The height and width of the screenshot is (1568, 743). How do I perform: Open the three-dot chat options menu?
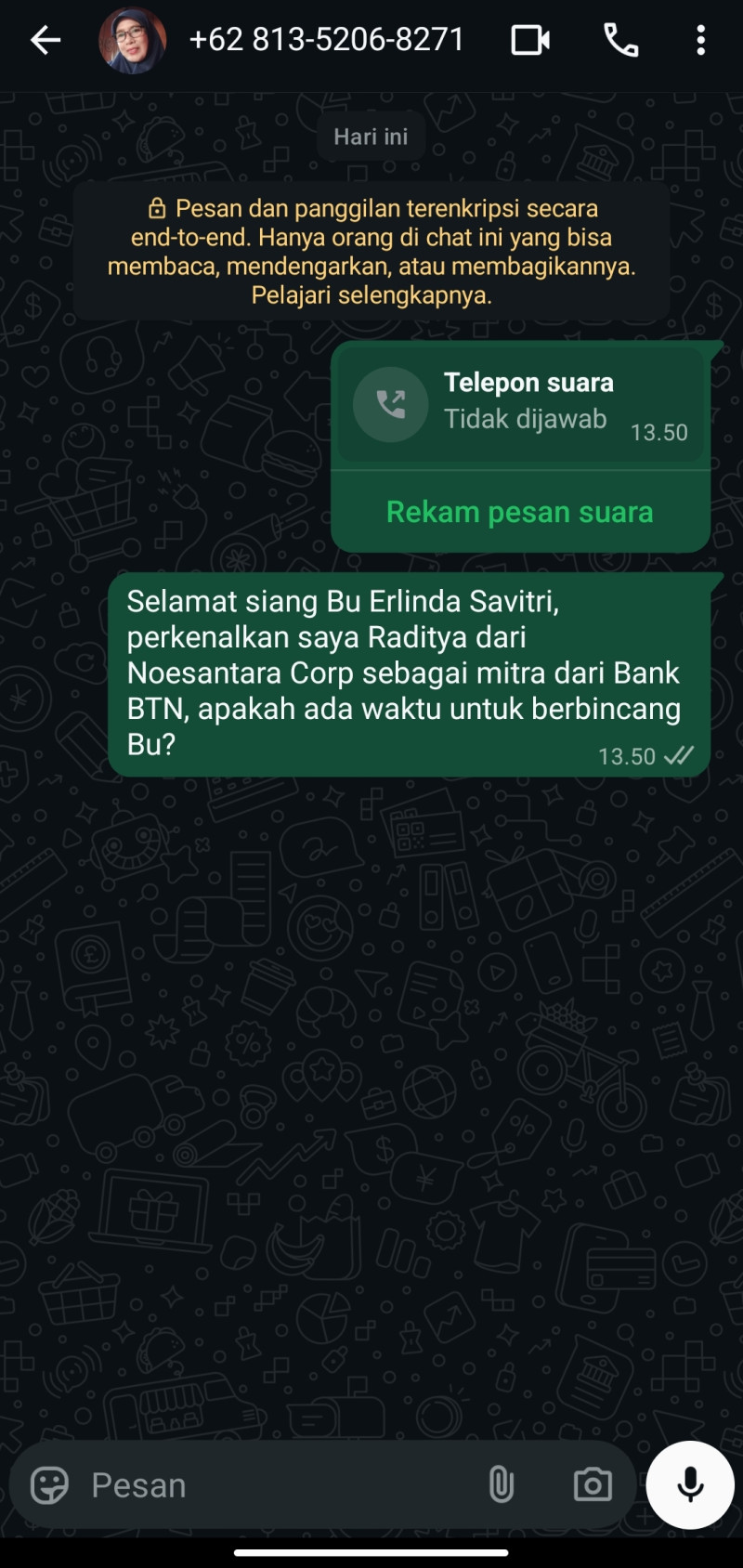tap(700, 40)
